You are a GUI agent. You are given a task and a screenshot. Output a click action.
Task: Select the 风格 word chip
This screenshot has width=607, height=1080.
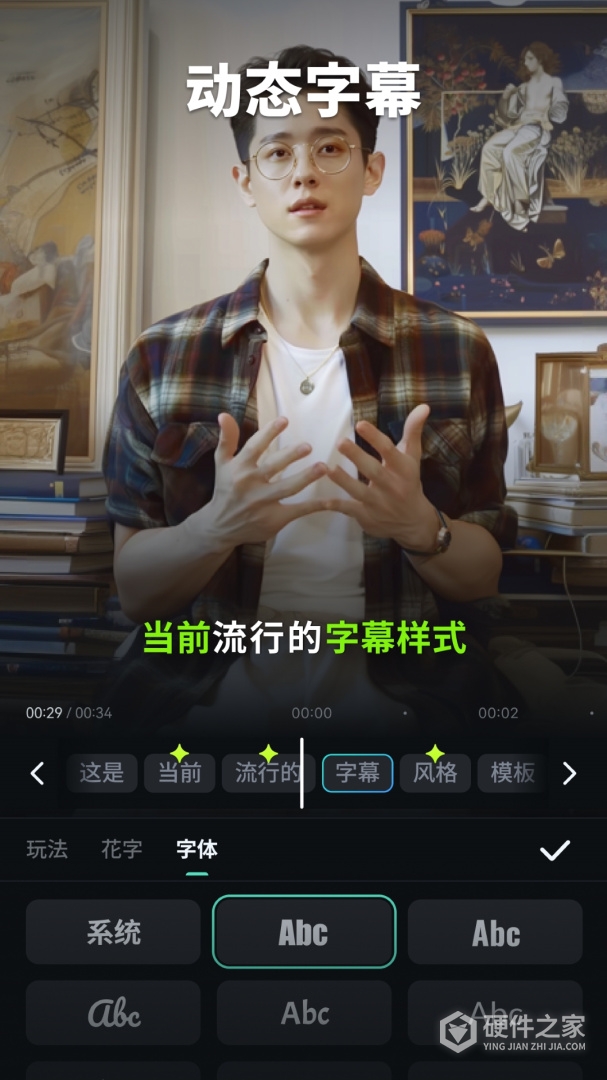point(435,773)
